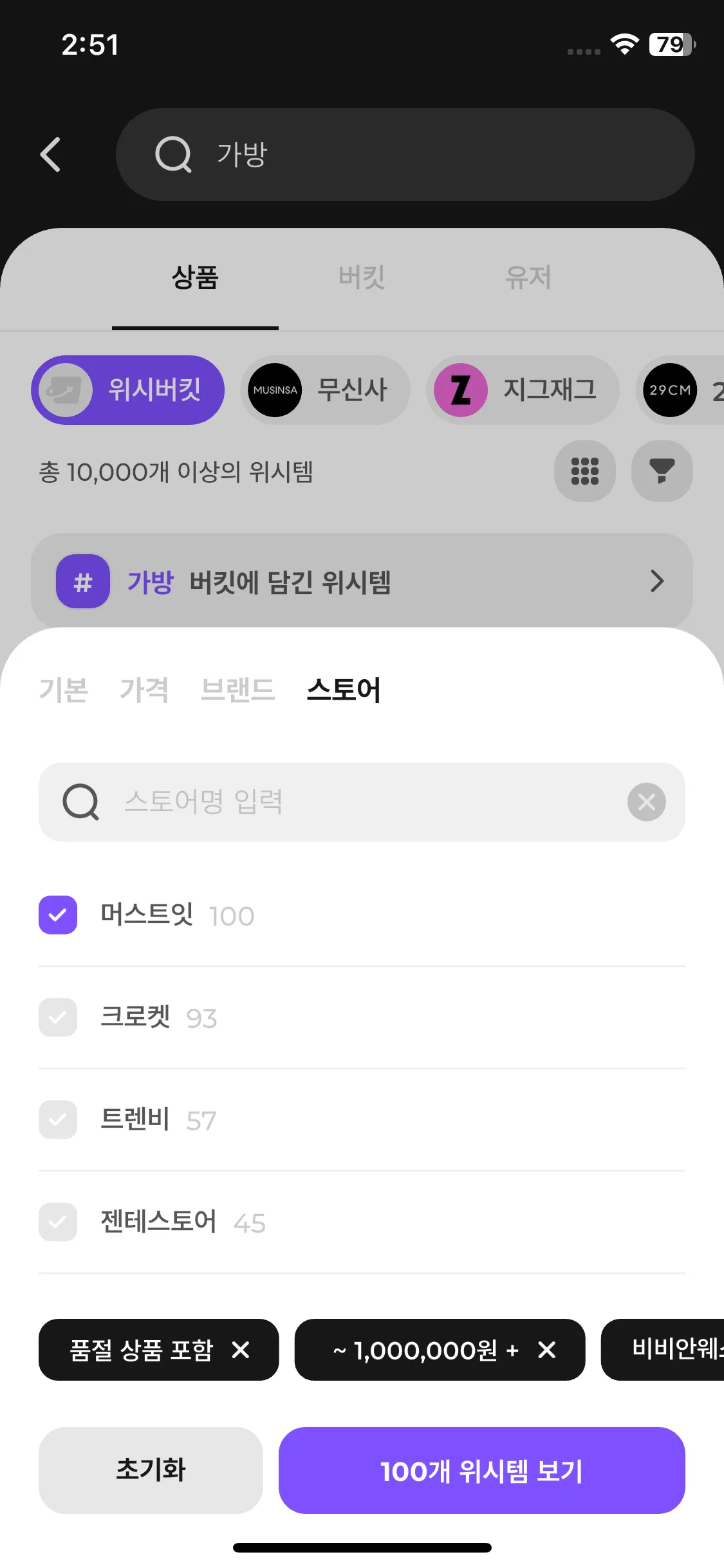Tap the 가방 search field

pos(405,154)
